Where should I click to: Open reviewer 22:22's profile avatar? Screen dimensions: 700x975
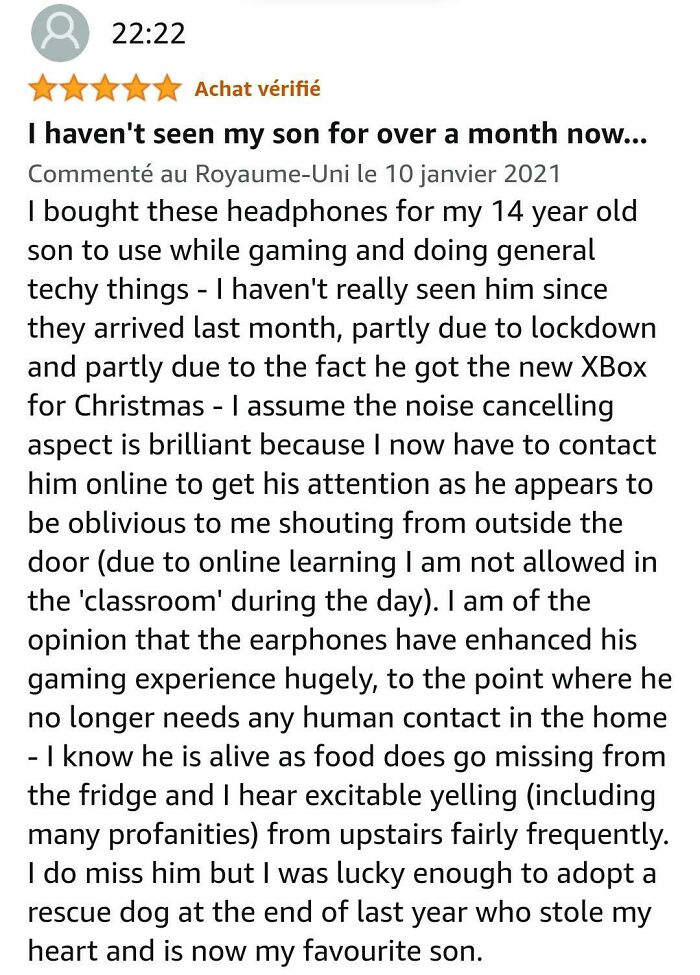pyautogui.click(x=59, y=33)
